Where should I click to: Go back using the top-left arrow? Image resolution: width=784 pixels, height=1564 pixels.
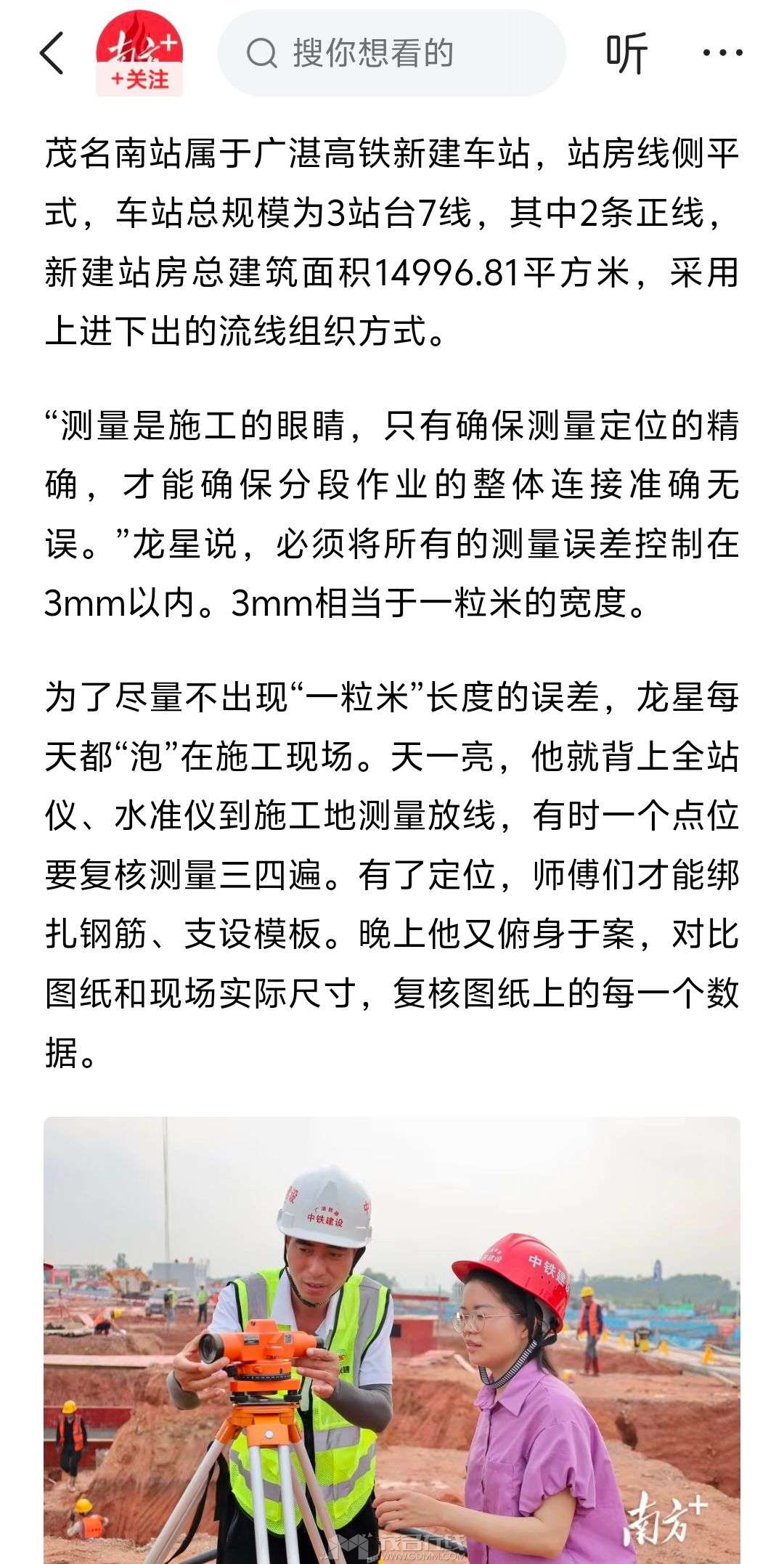coord(52,53)
